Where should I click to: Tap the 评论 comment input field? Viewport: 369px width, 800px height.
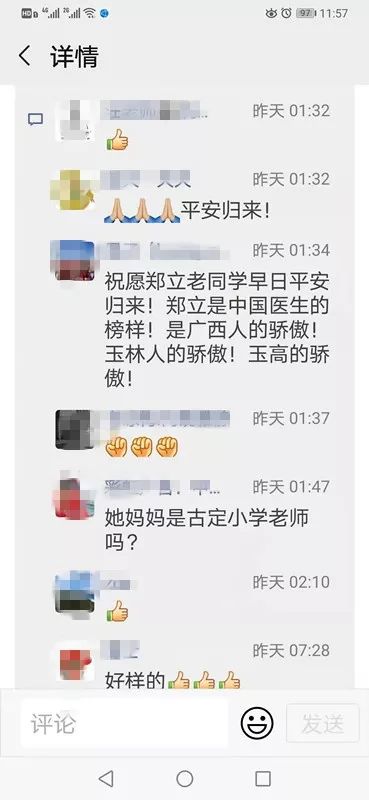pos(124,723)
